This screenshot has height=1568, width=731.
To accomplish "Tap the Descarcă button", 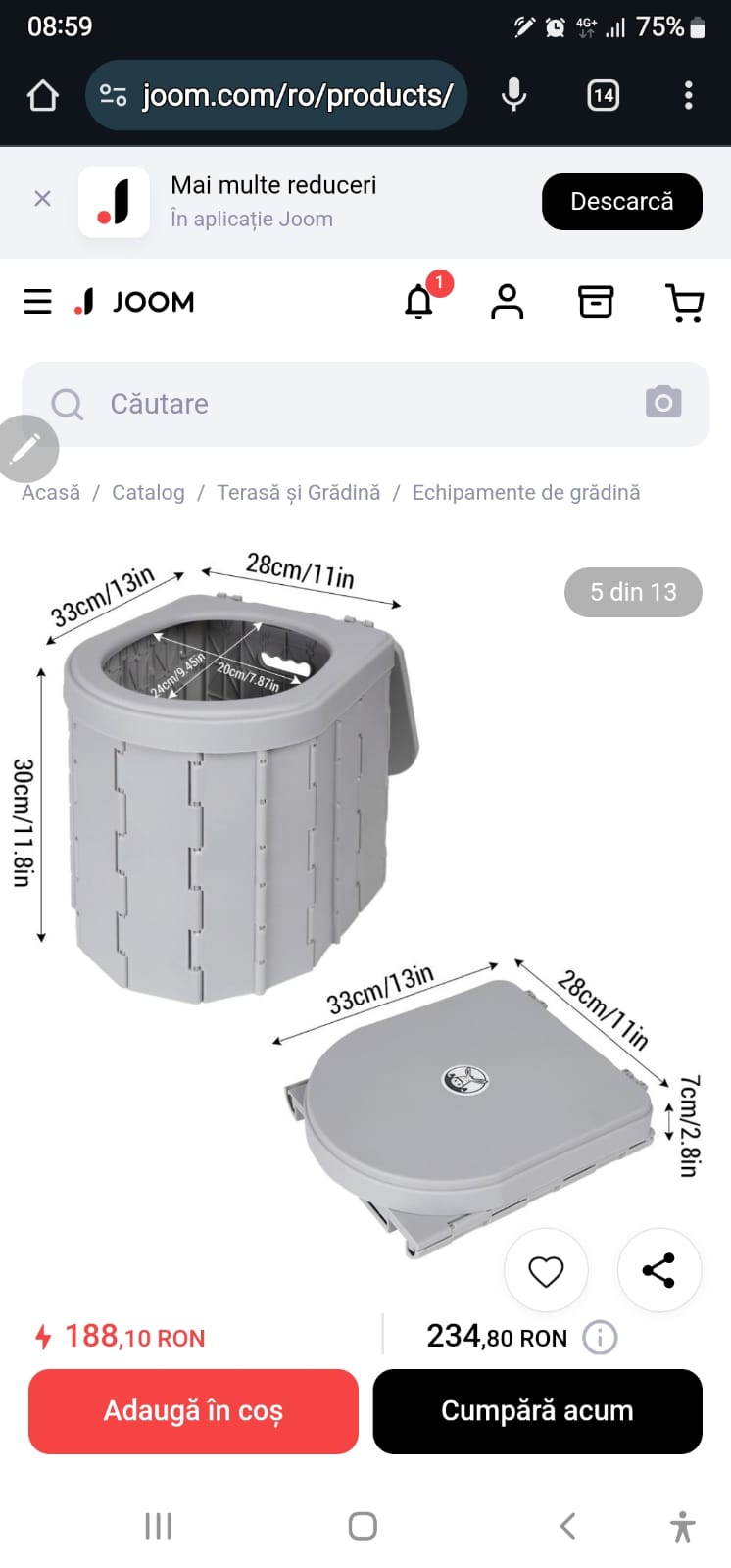I will (x=621, y=202).
